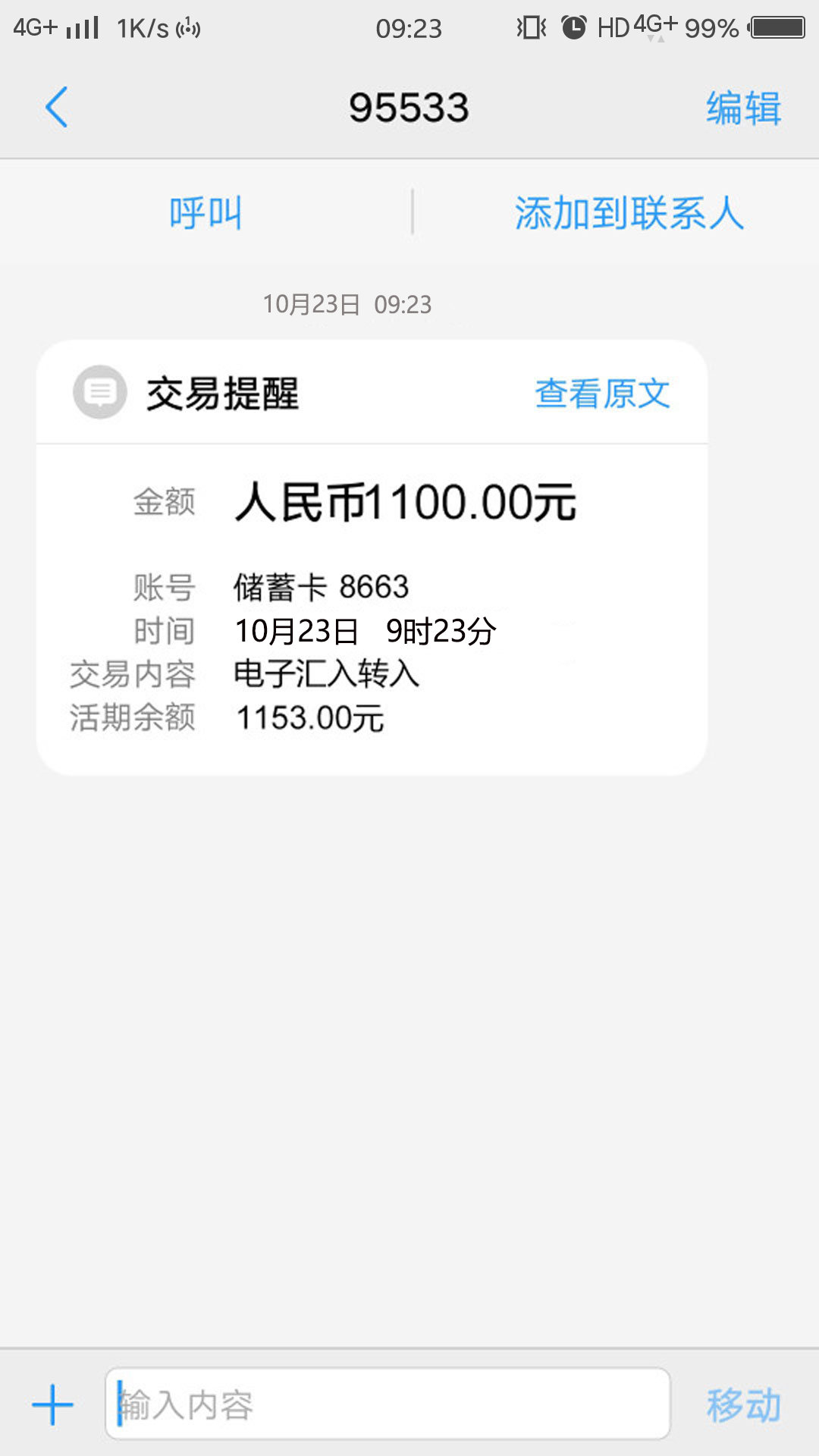Open 查看原文 to view original message

[603, 394]
